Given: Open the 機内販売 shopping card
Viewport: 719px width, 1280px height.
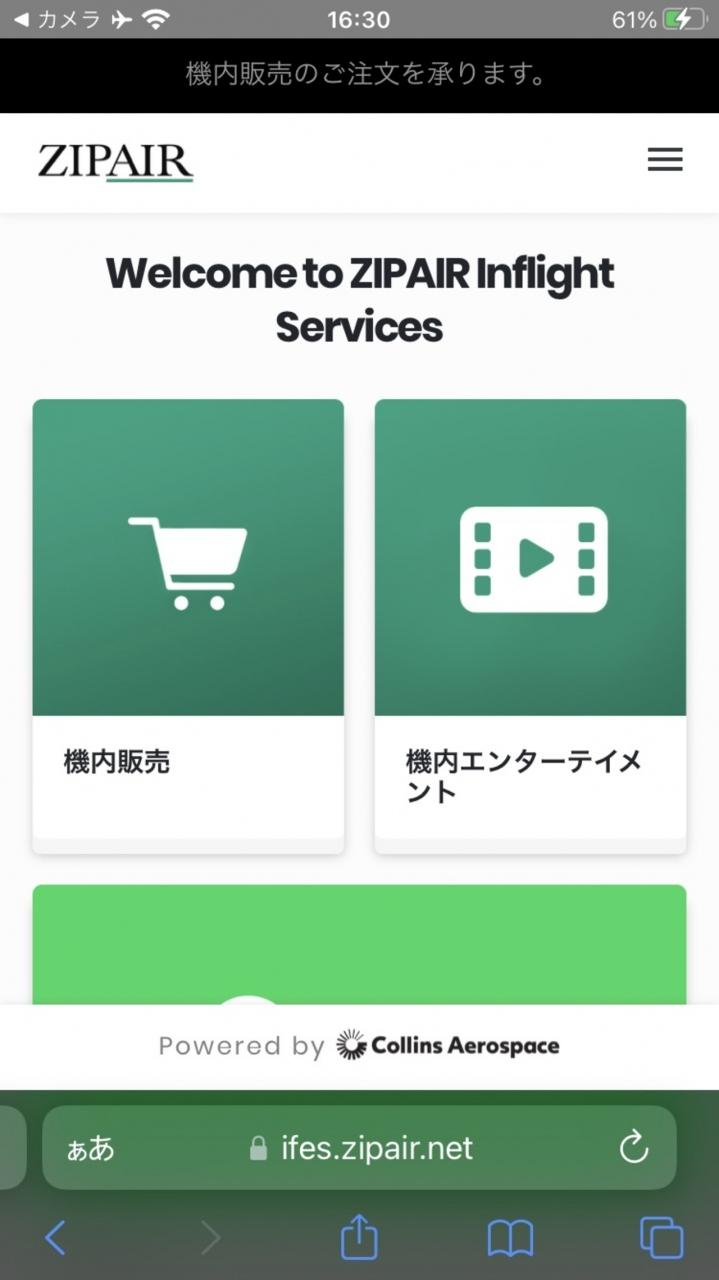Looking at the screenshot, I should pos(188,625).
